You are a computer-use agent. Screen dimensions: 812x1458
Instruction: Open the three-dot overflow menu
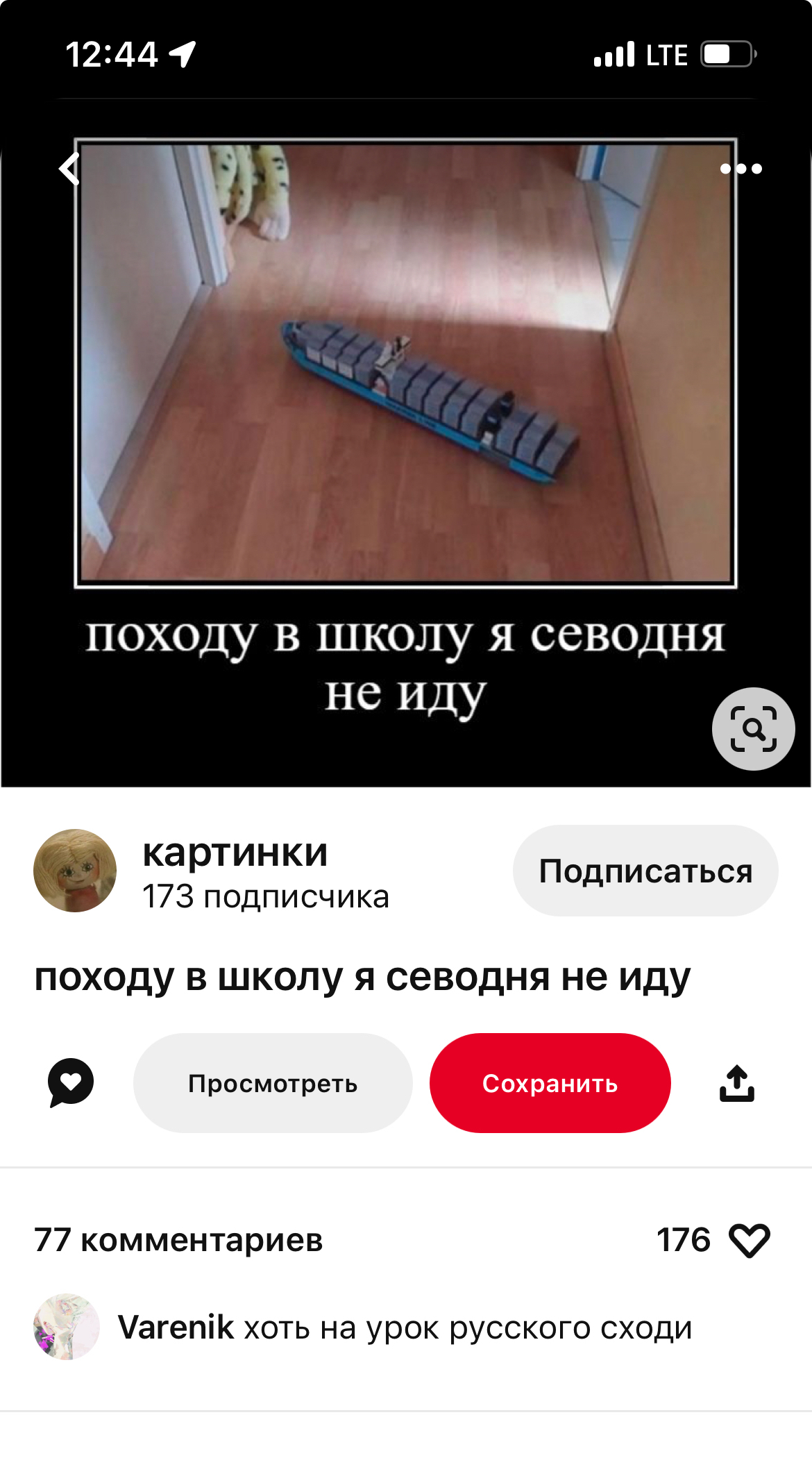741,169
